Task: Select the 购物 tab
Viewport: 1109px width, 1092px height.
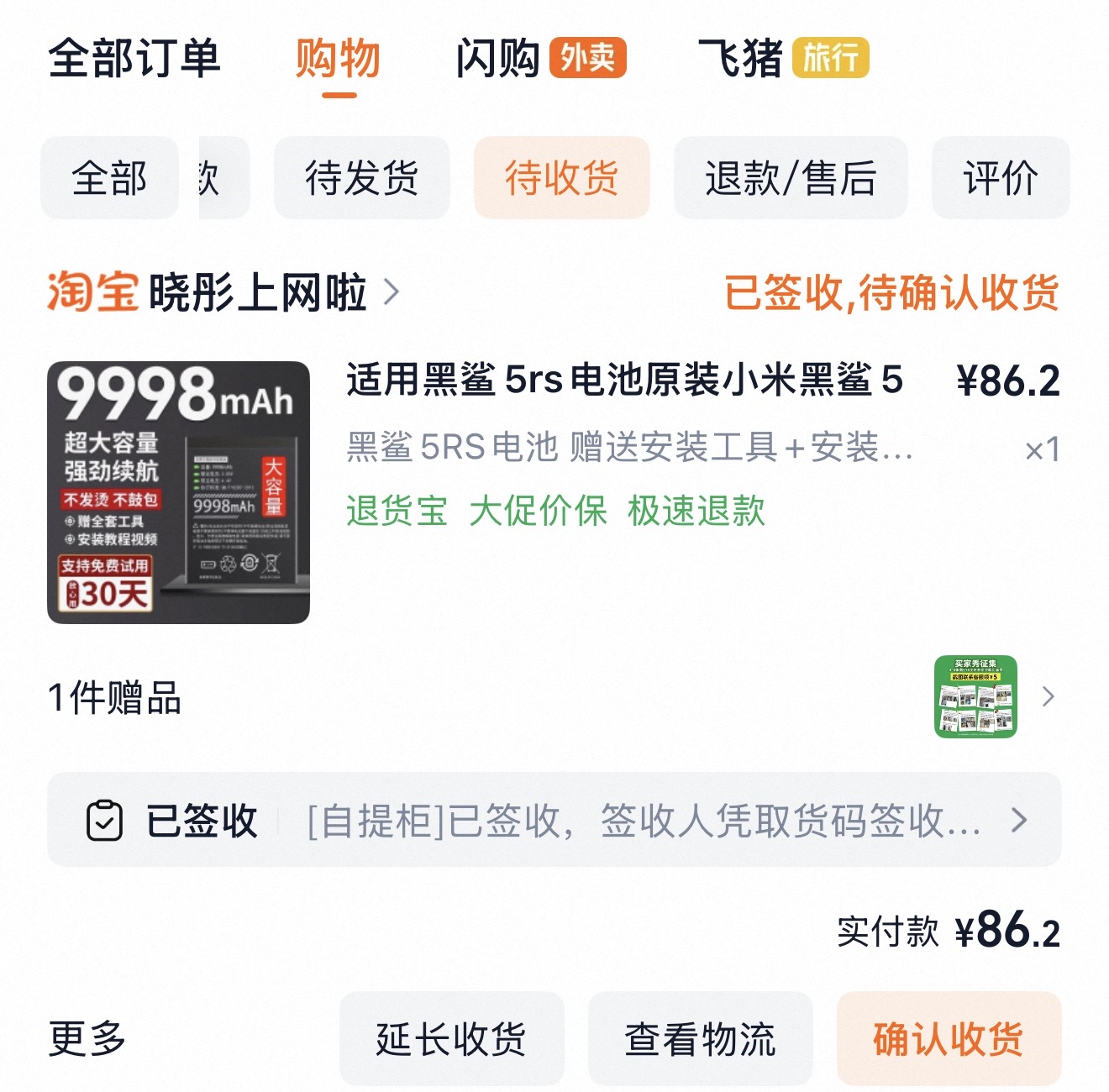Action: point(338,60)
